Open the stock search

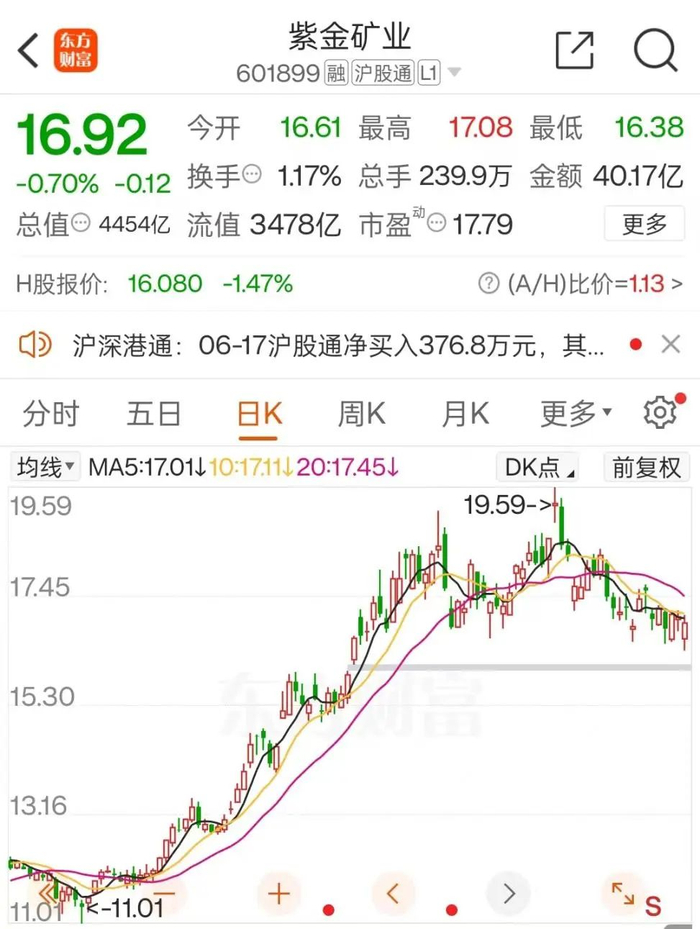pos(655,50)
